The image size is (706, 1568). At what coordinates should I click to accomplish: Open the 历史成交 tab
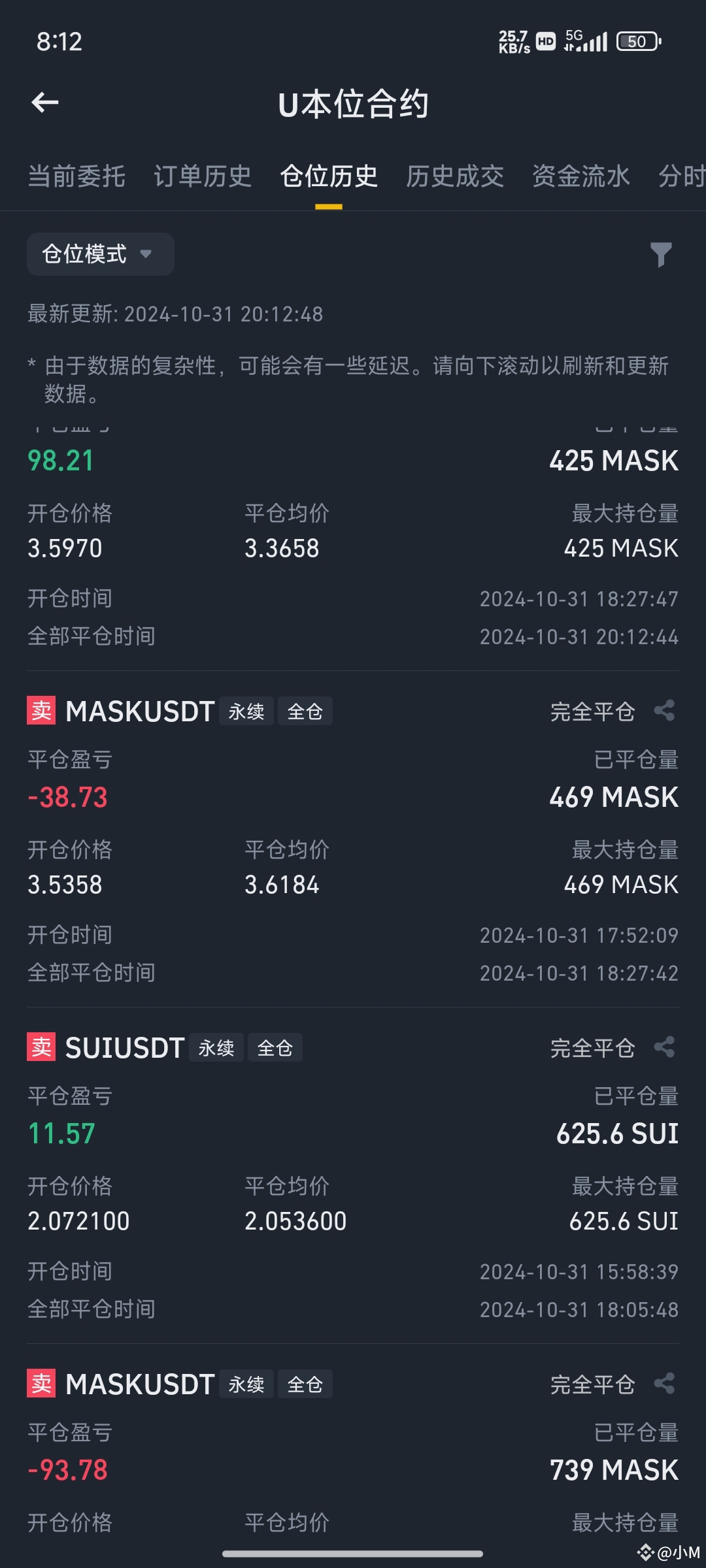[455, 176]
